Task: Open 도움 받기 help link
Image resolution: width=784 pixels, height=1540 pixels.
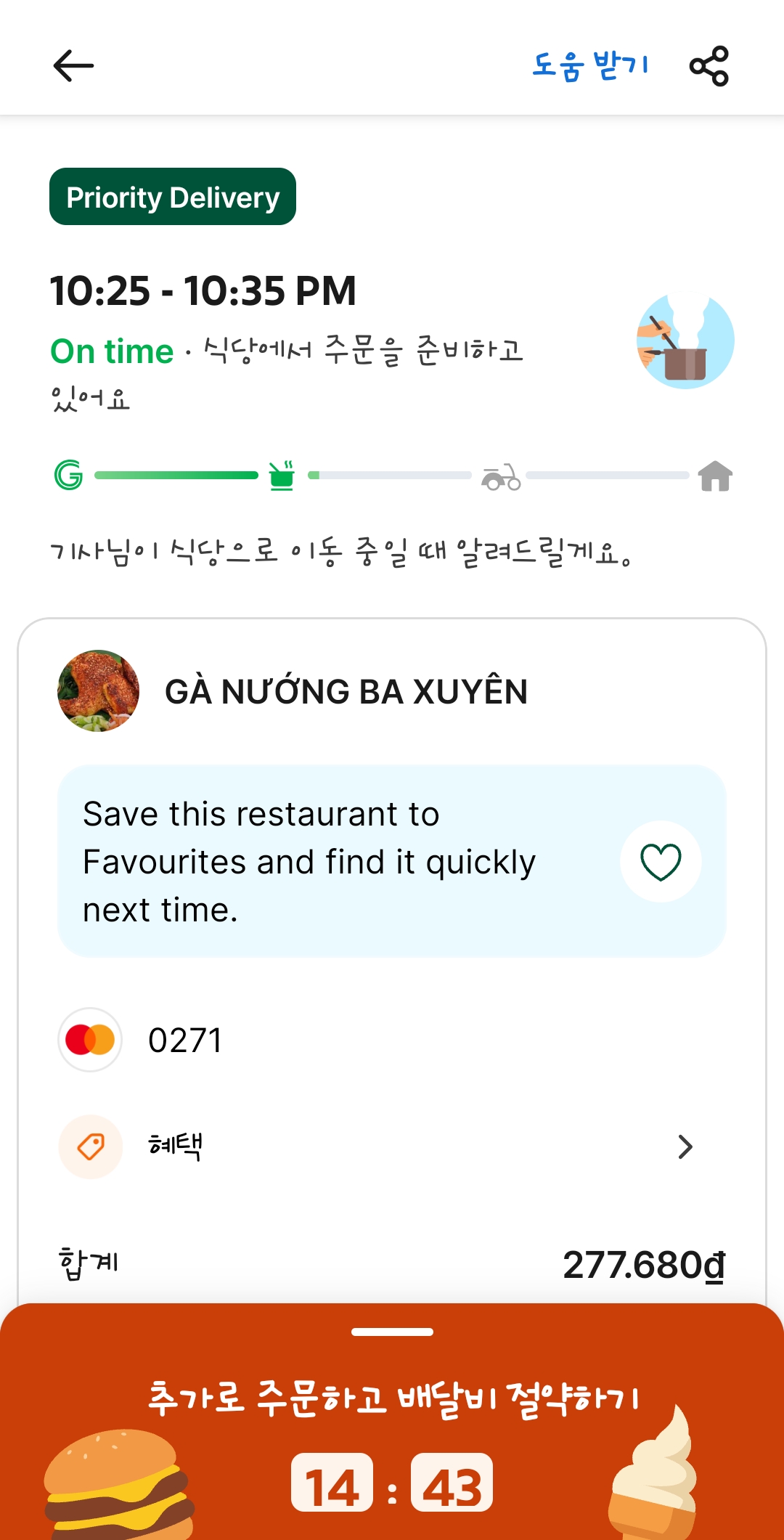Action: [x=589, y=66]
